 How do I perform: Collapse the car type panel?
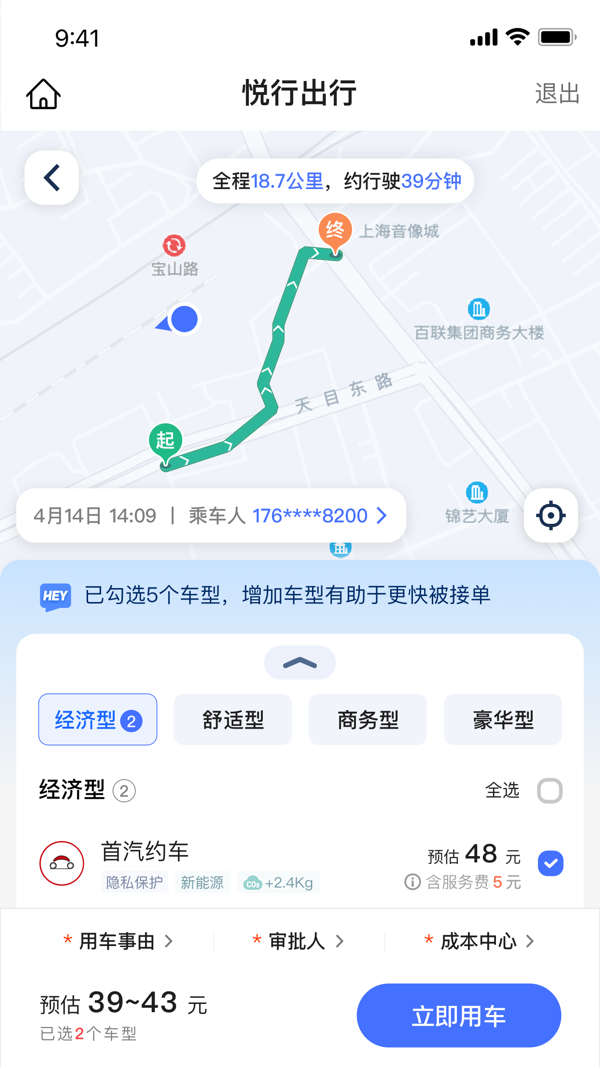click(x=300, y=663)
